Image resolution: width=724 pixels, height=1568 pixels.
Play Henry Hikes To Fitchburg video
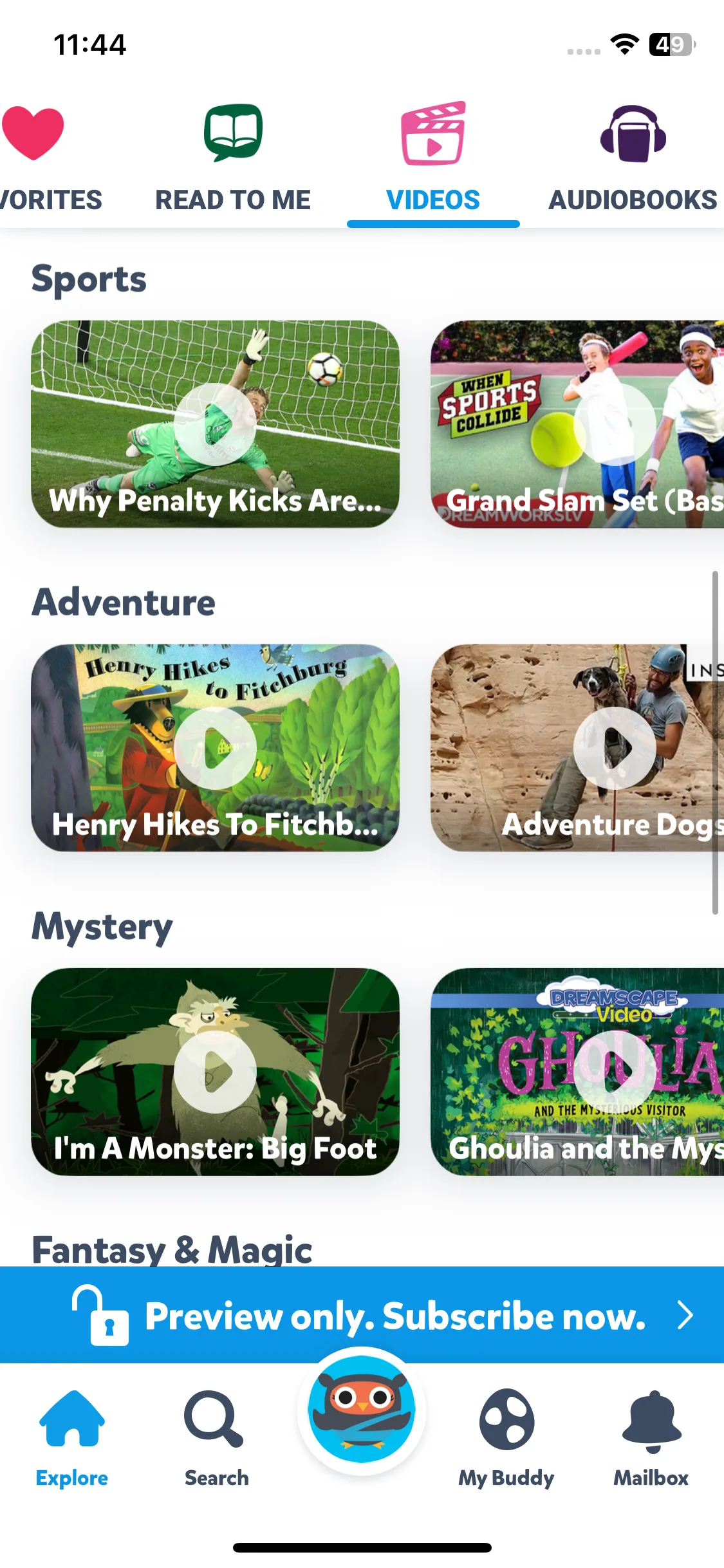(x=215, y=748)
